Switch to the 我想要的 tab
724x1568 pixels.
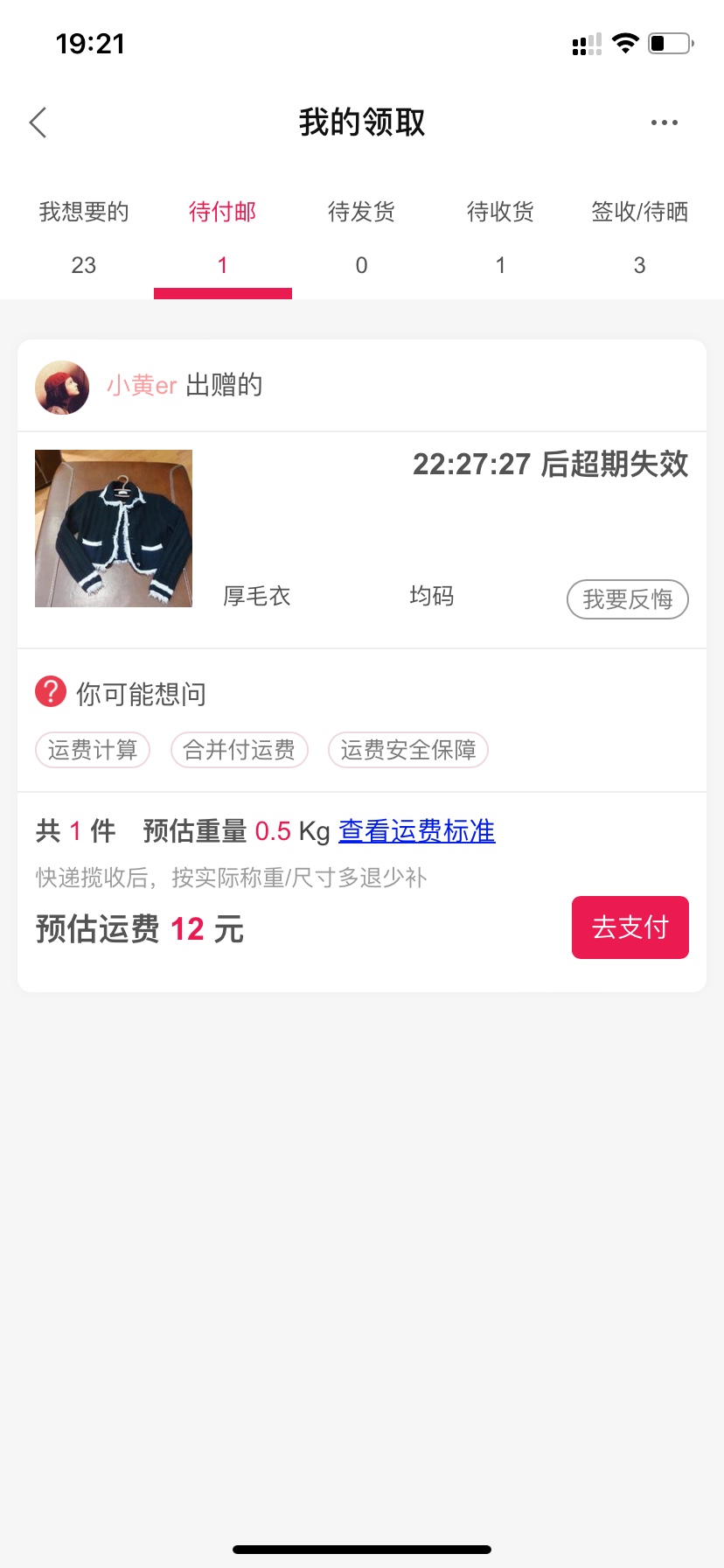[x=84, y=236]
